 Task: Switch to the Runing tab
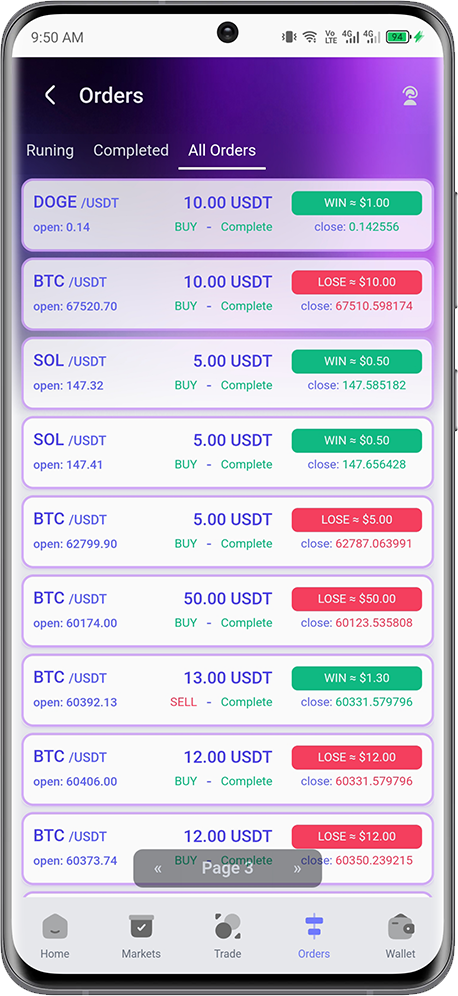tap(50, 151)
